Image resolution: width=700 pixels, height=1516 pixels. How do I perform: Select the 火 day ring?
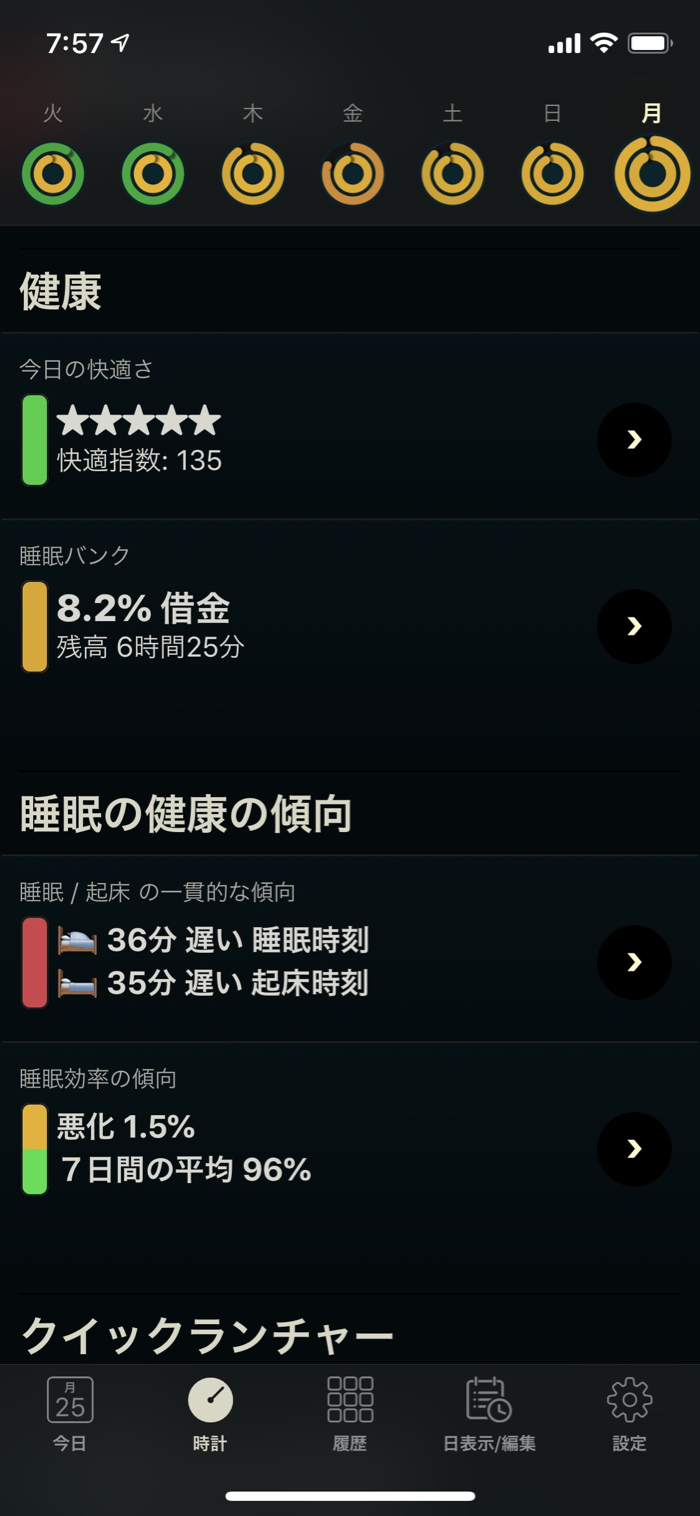point(53,174)
